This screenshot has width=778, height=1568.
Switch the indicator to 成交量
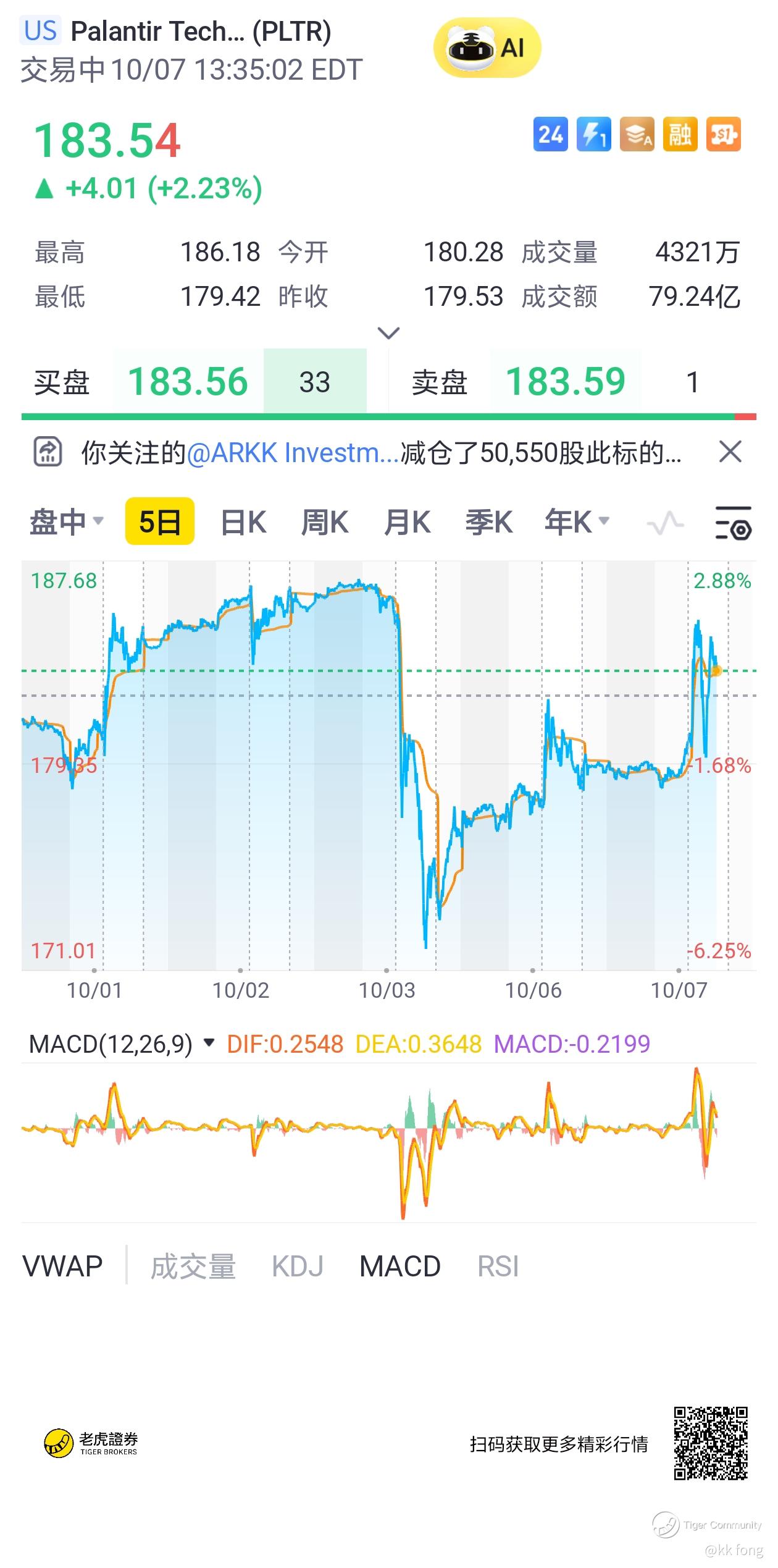[x=193, y=1266]
